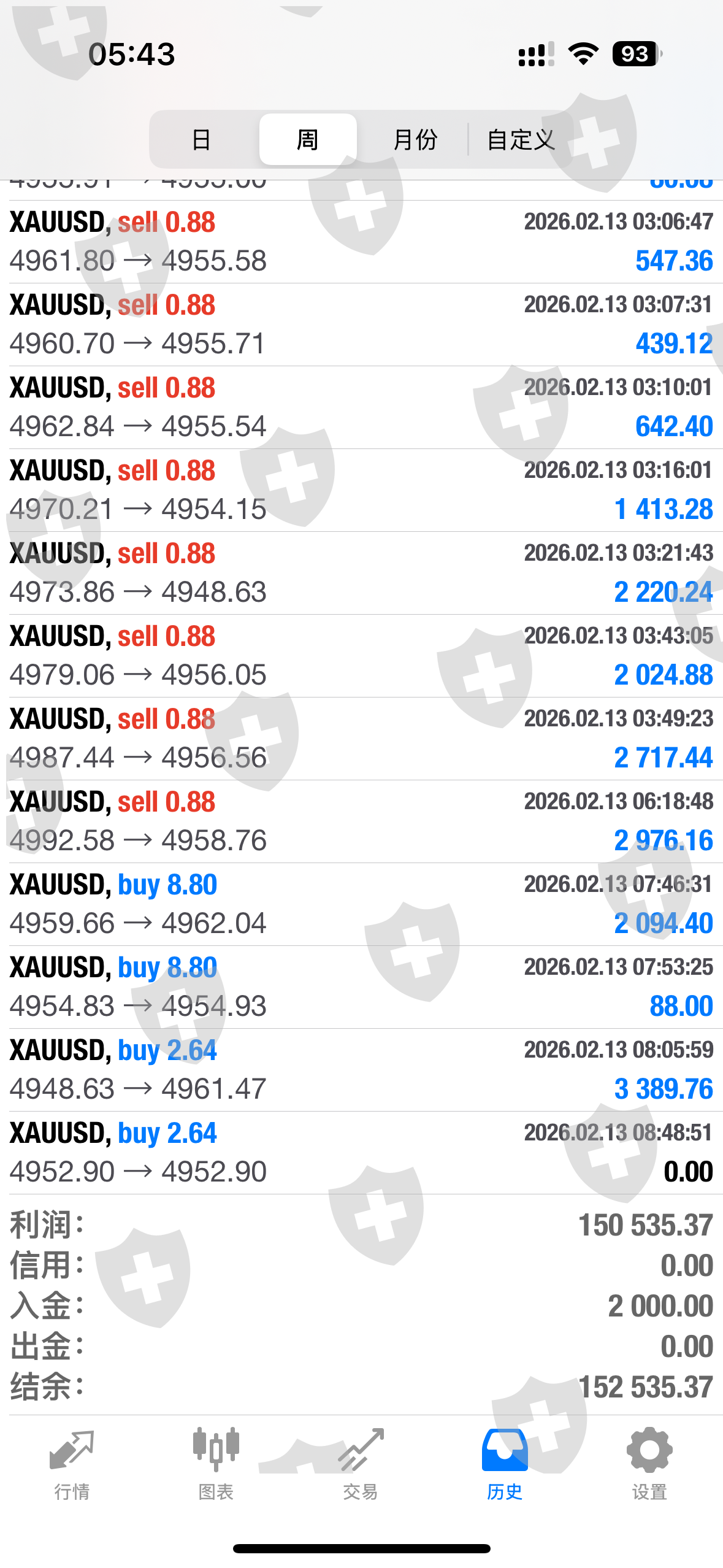Switch to the 日 (day) period tab

pos(201,140)
